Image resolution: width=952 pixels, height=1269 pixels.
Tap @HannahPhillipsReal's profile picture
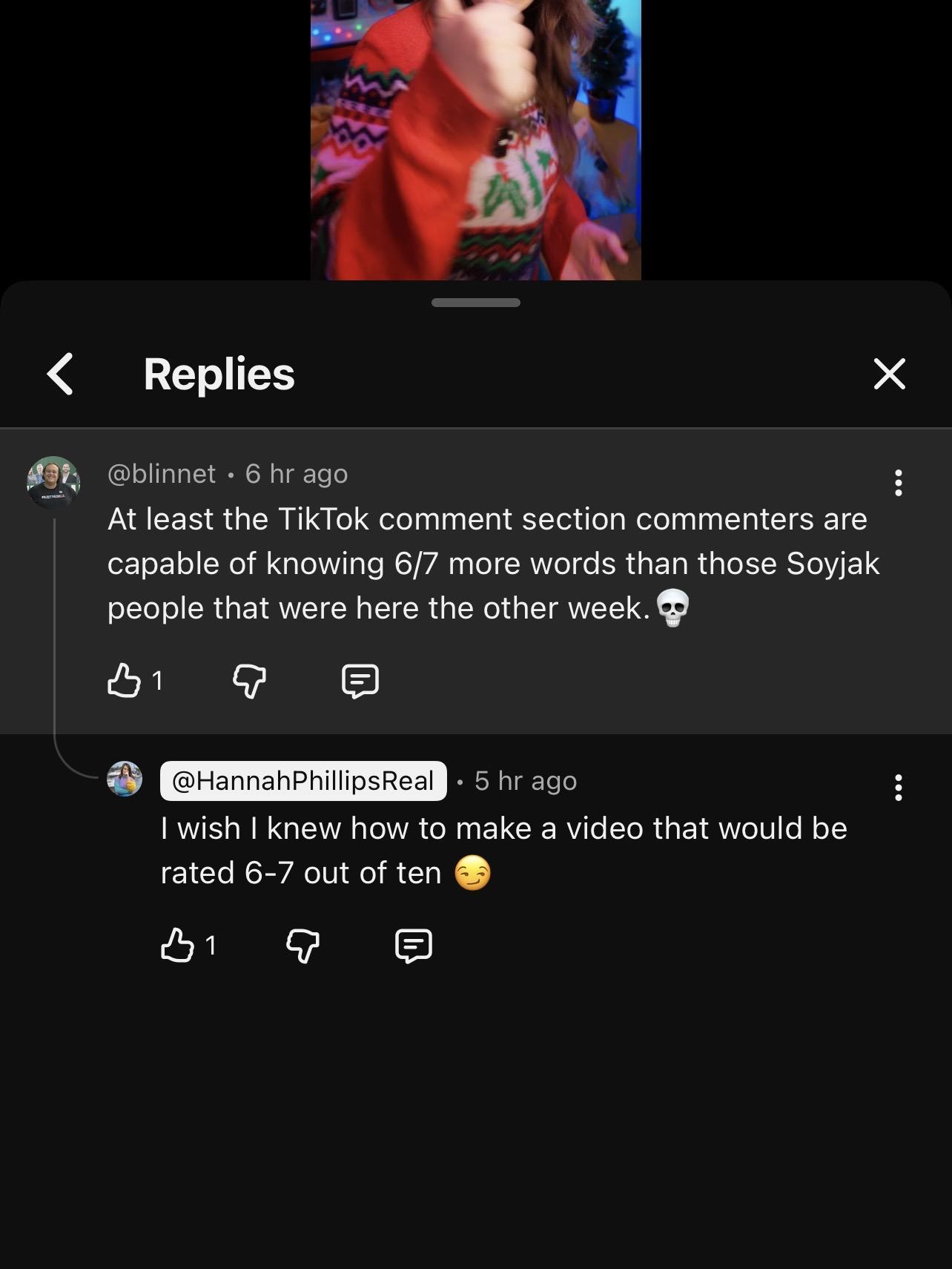click(125, 779)
